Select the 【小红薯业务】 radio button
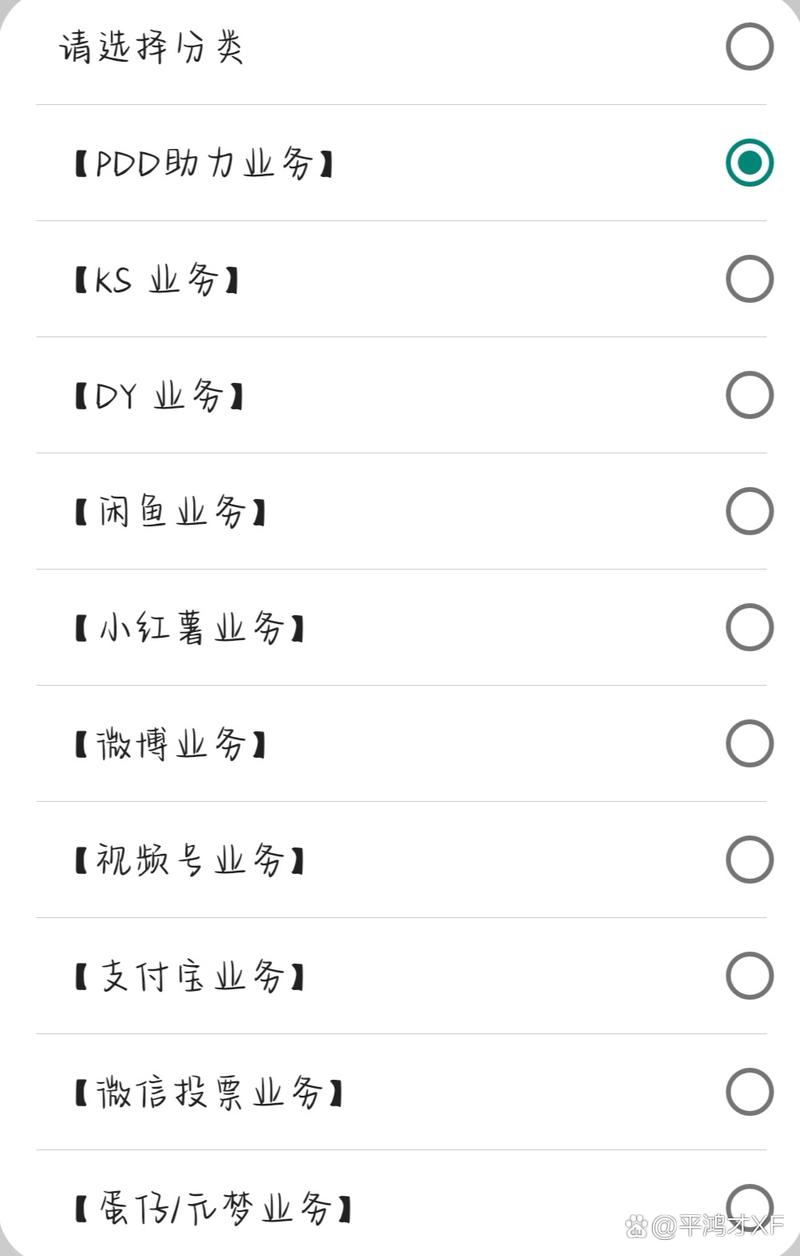 pyautogui.click(x=748, y=627)
